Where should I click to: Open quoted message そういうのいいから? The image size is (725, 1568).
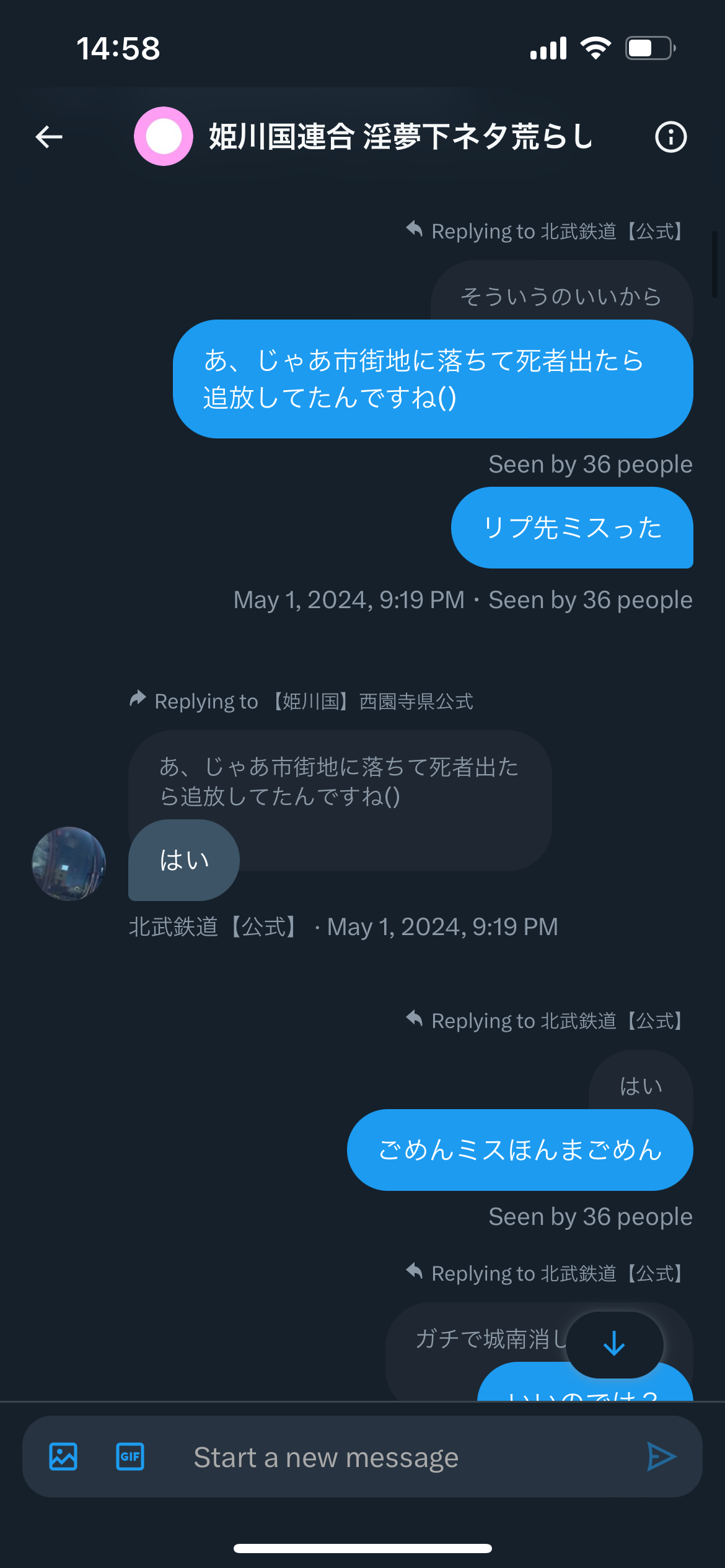pos(561,296)
